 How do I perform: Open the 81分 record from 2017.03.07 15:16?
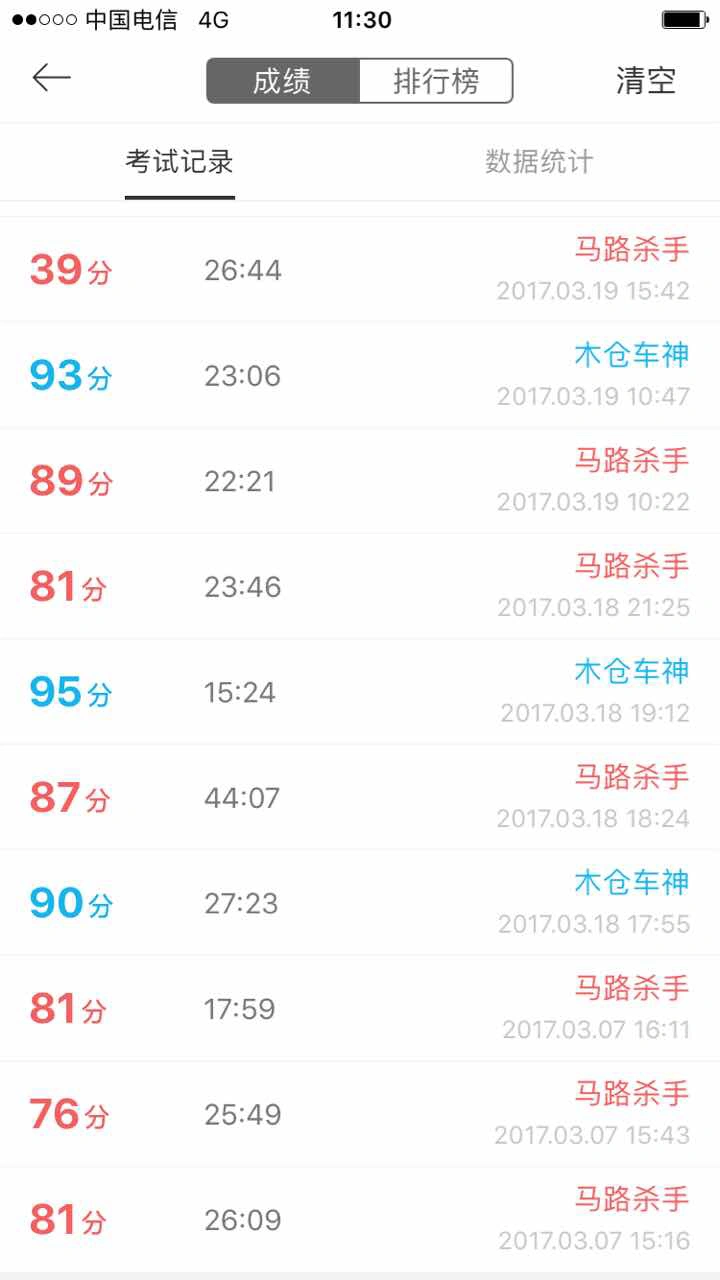(360, 1219)
